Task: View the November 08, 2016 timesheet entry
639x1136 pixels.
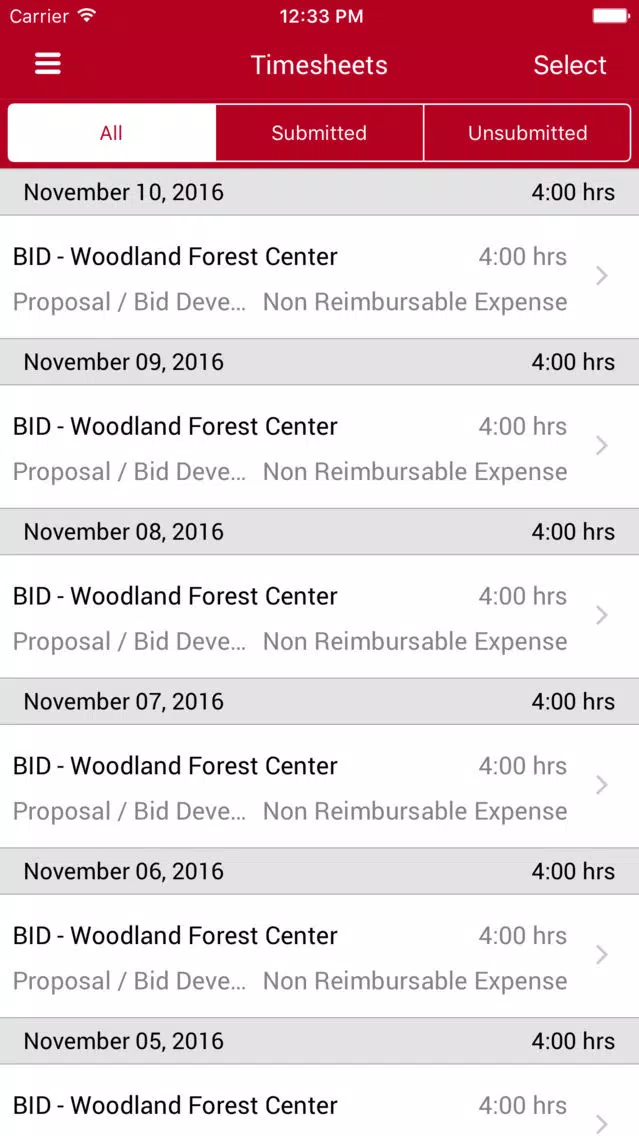Action: (x=320, y=616)
